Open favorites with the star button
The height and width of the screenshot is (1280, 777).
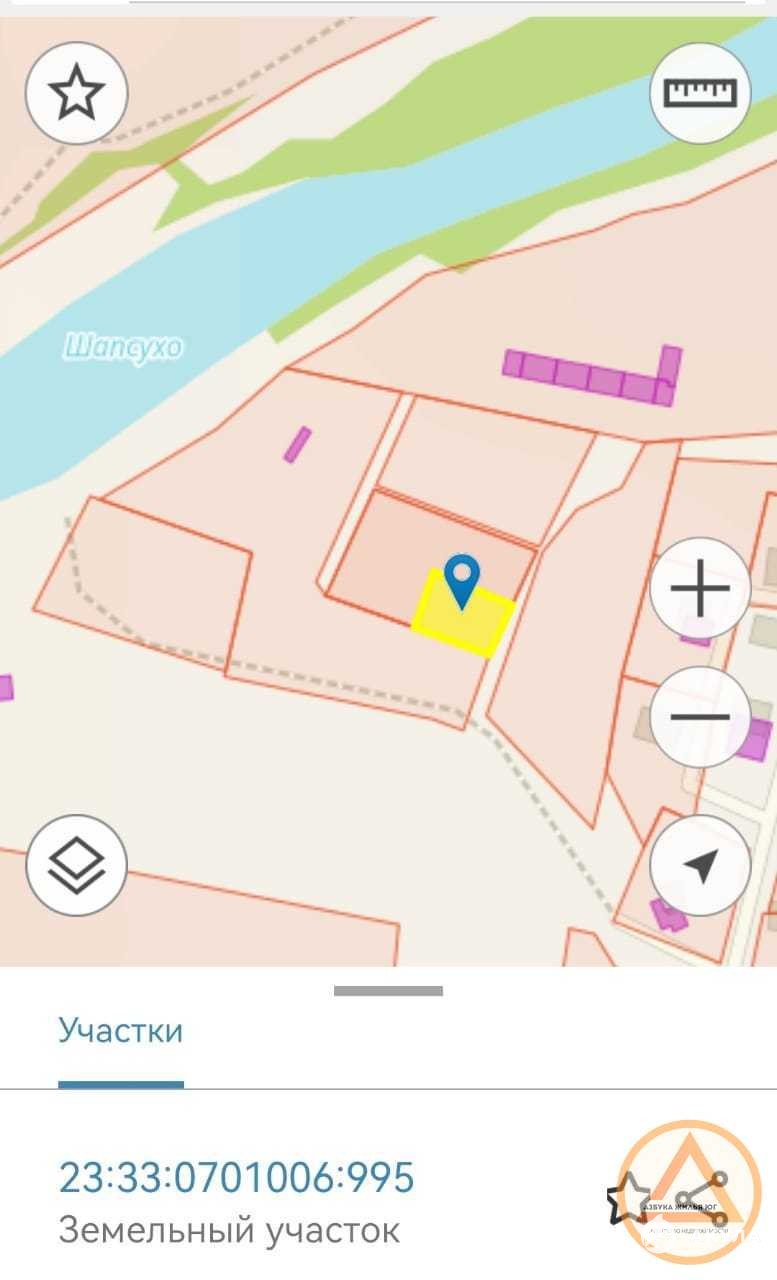point(76,93)
